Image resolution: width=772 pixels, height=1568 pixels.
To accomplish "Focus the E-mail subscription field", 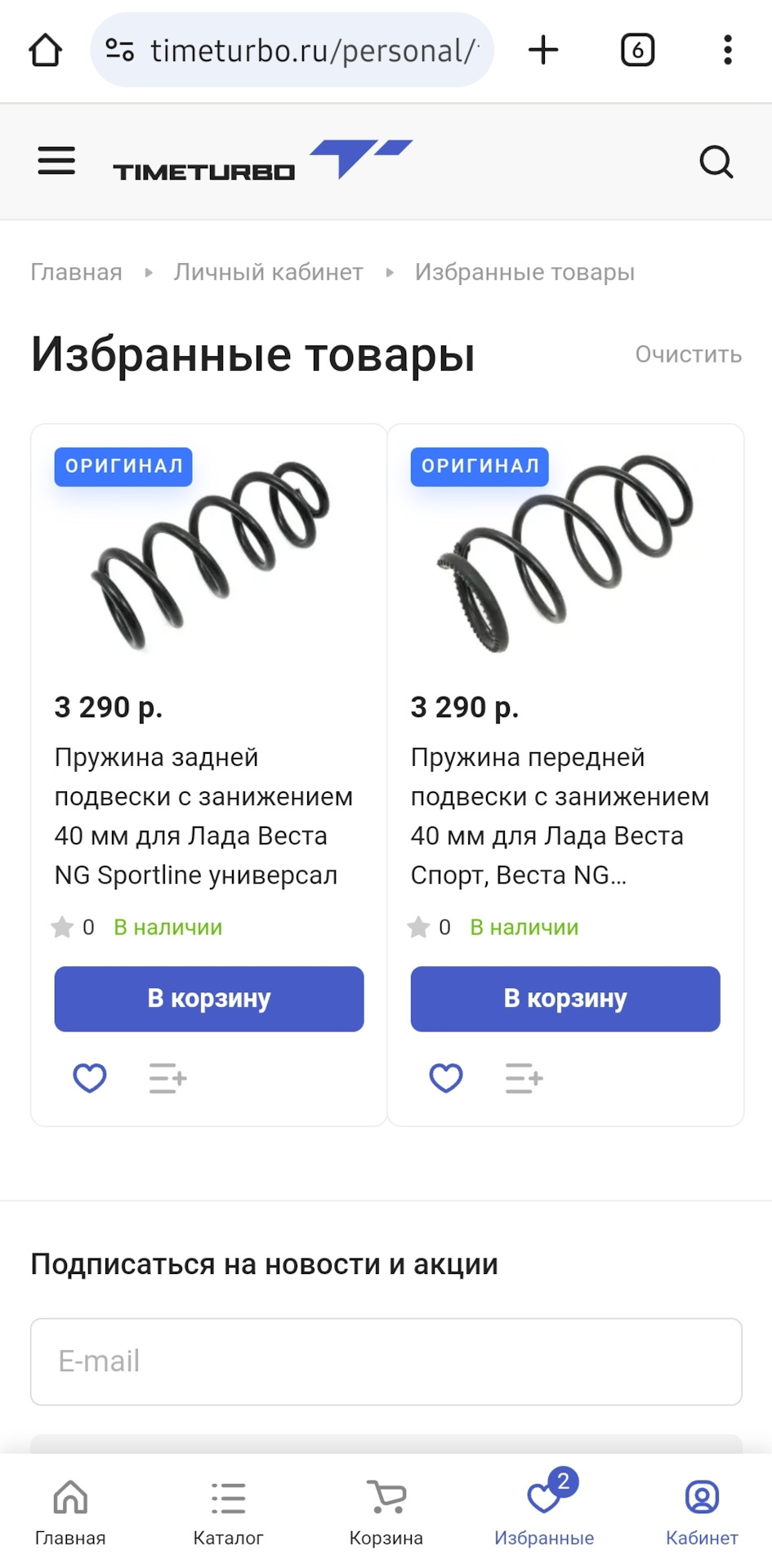I will click(x=386, y=1361).
